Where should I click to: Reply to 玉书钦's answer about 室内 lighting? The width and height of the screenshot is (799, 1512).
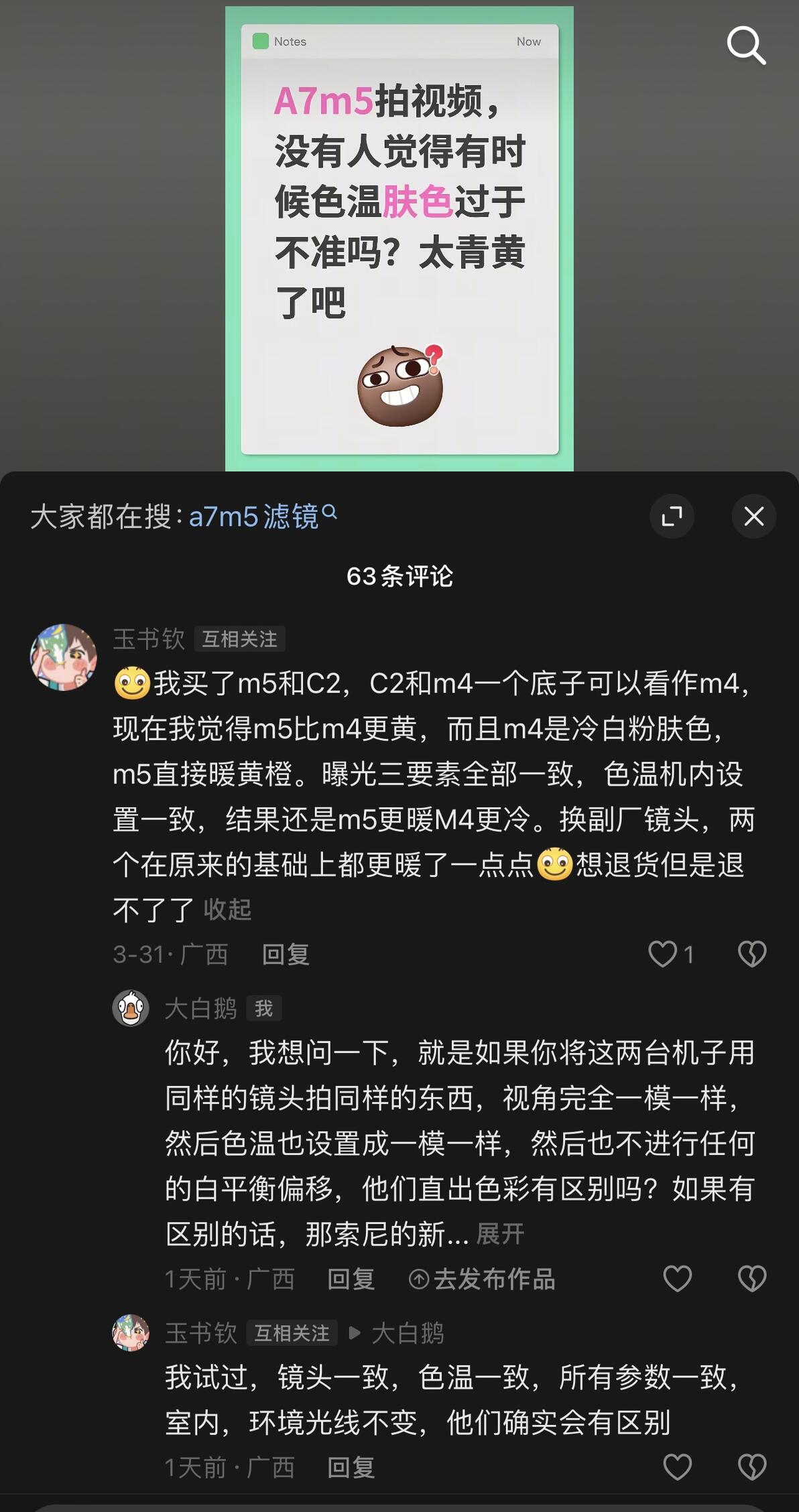[351, 1468]
